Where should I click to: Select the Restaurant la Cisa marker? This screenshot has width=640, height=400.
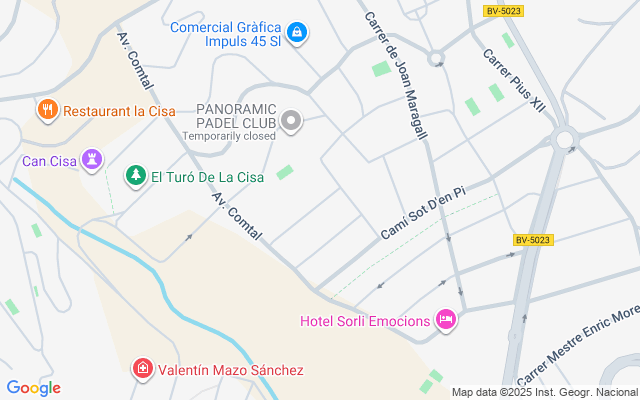47,110
